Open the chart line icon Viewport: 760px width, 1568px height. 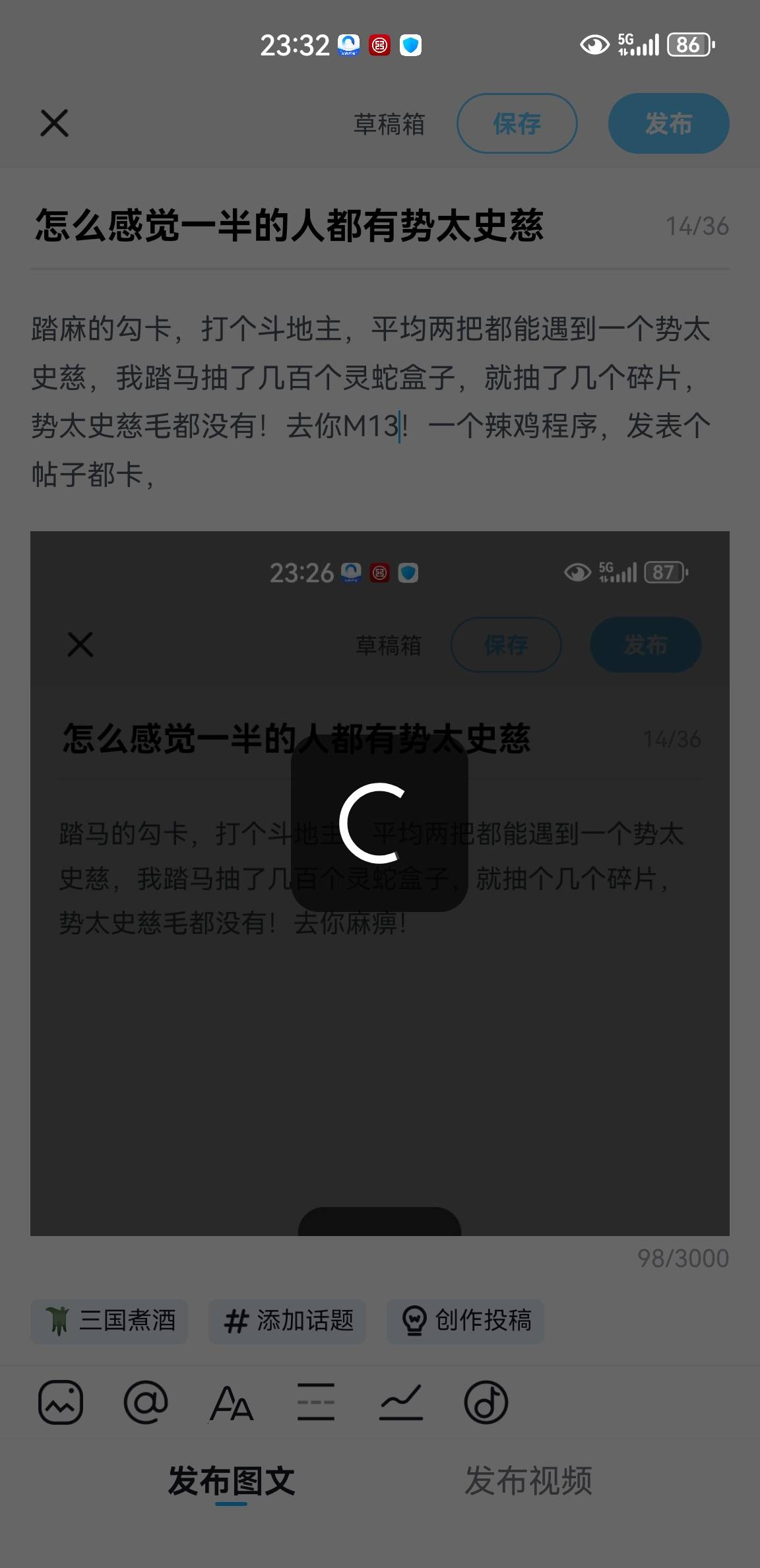401,1402
